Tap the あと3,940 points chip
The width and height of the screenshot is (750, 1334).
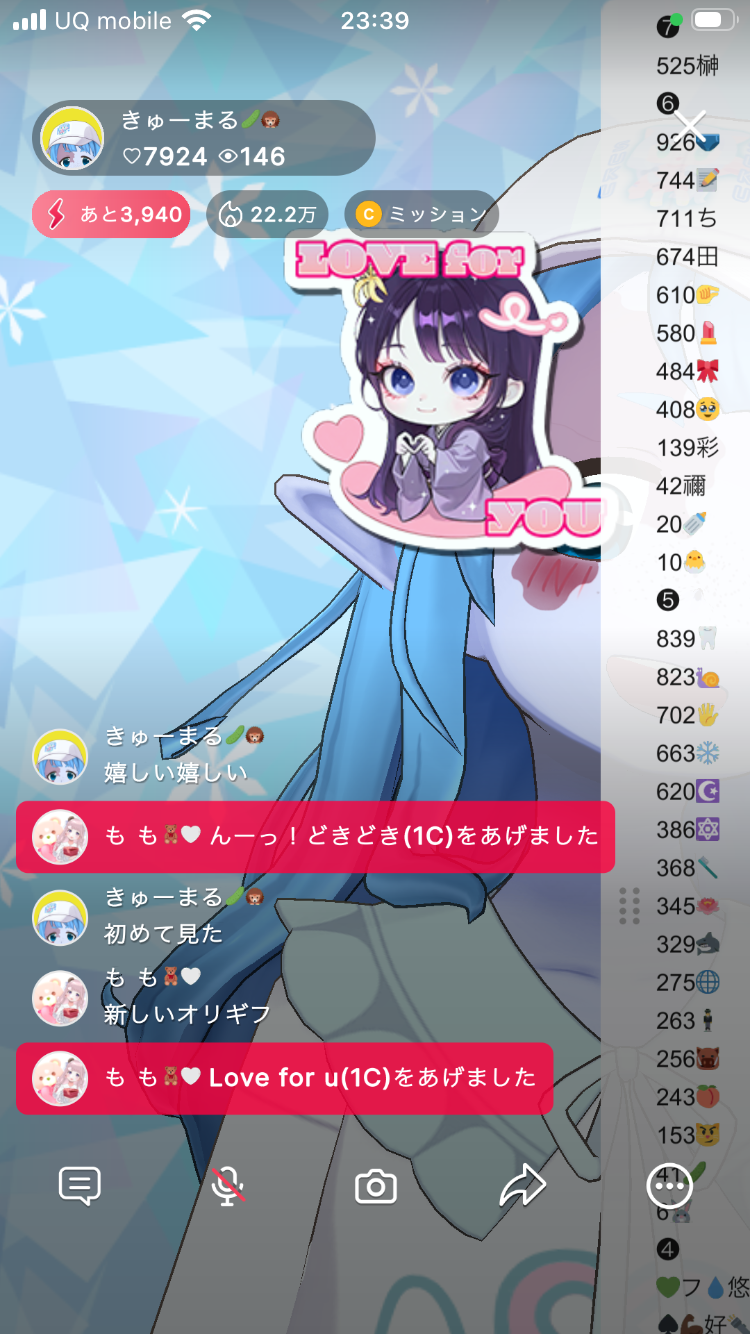click(x=111, y=214)
